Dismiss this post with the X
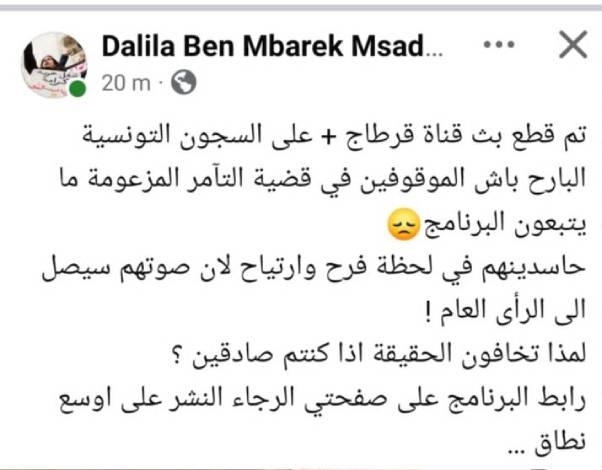 pyautogui.click(x=572, y=45)
